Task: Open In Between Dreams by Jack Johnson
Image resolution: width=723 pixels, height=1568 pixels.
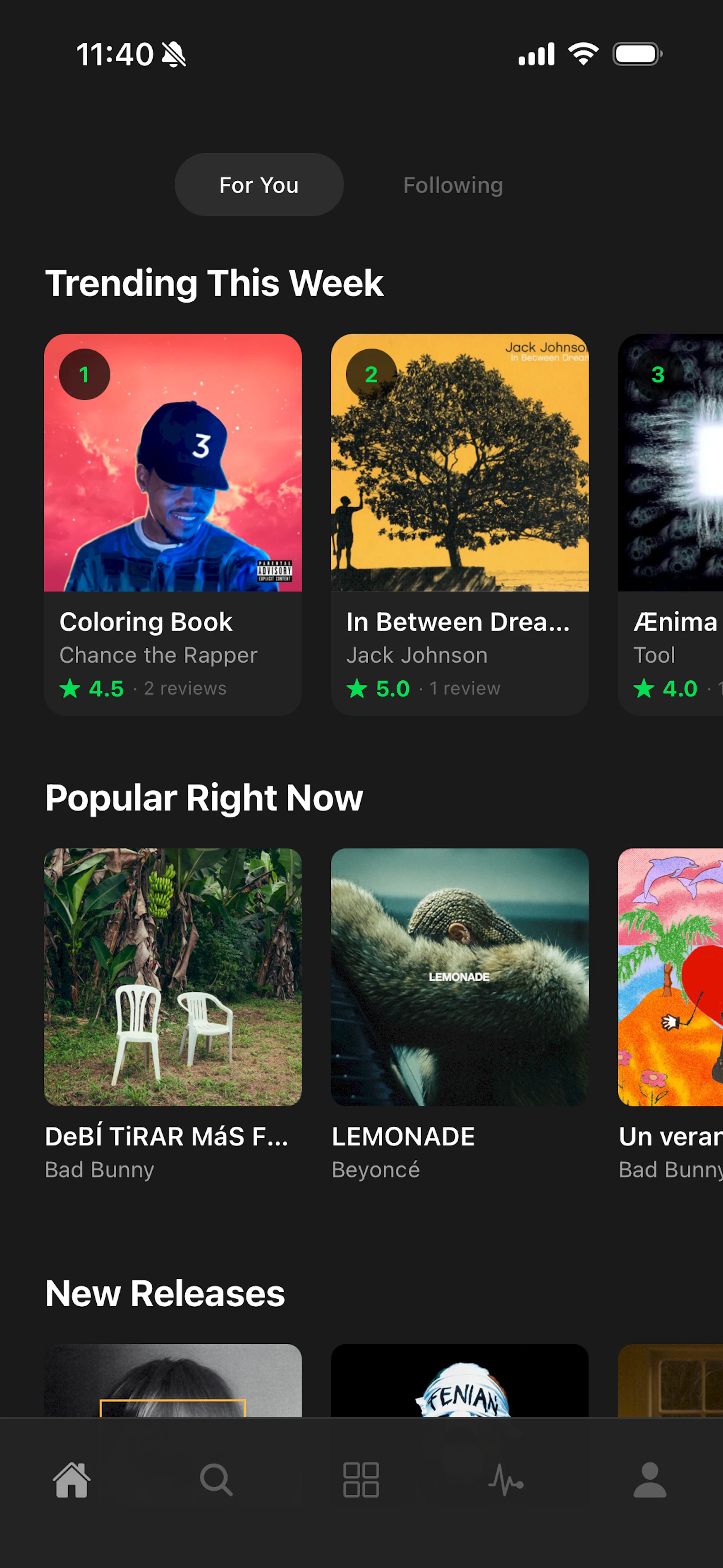Action: [460, 524]
